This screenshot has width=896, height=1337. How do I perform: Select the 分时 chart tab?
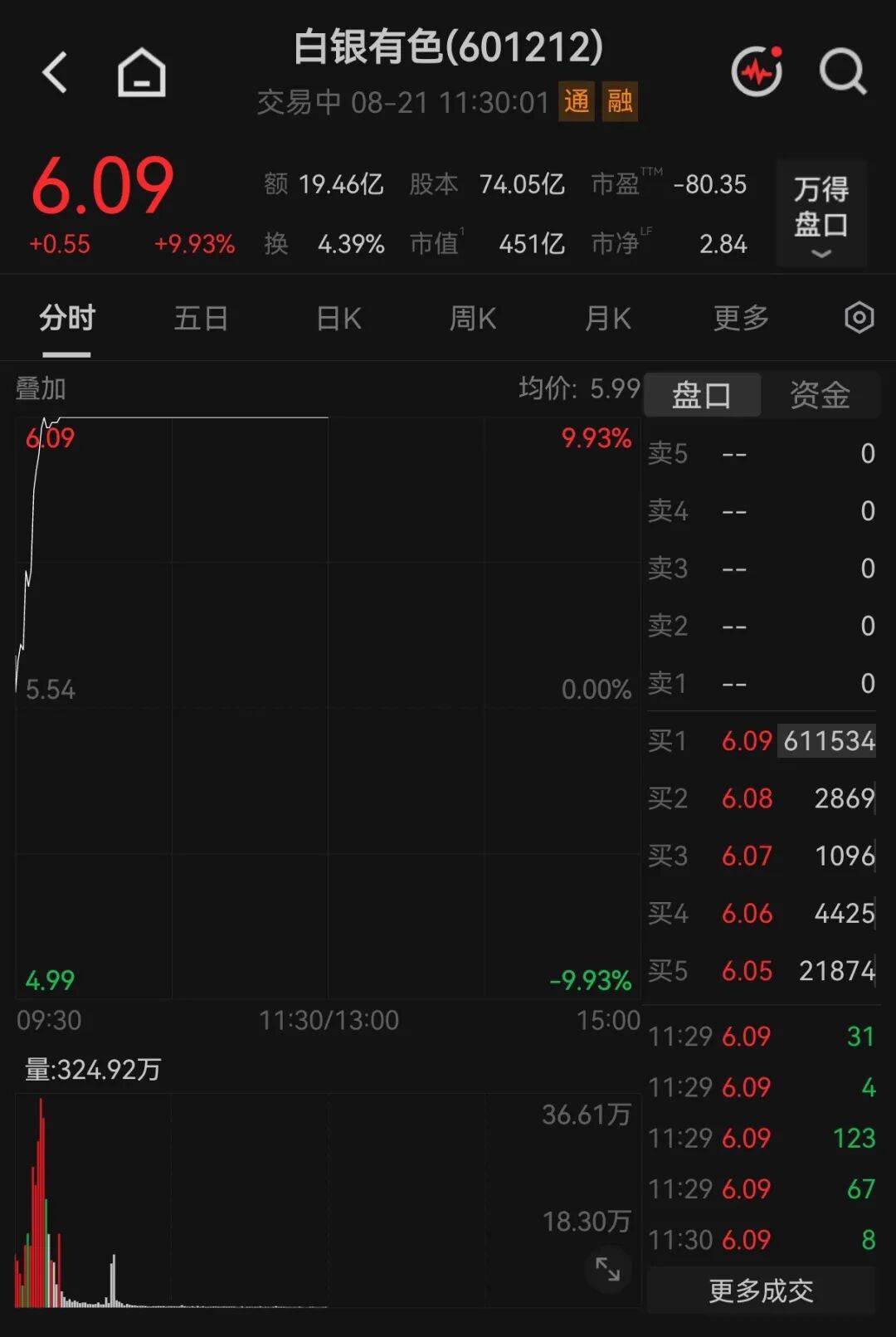67,319
